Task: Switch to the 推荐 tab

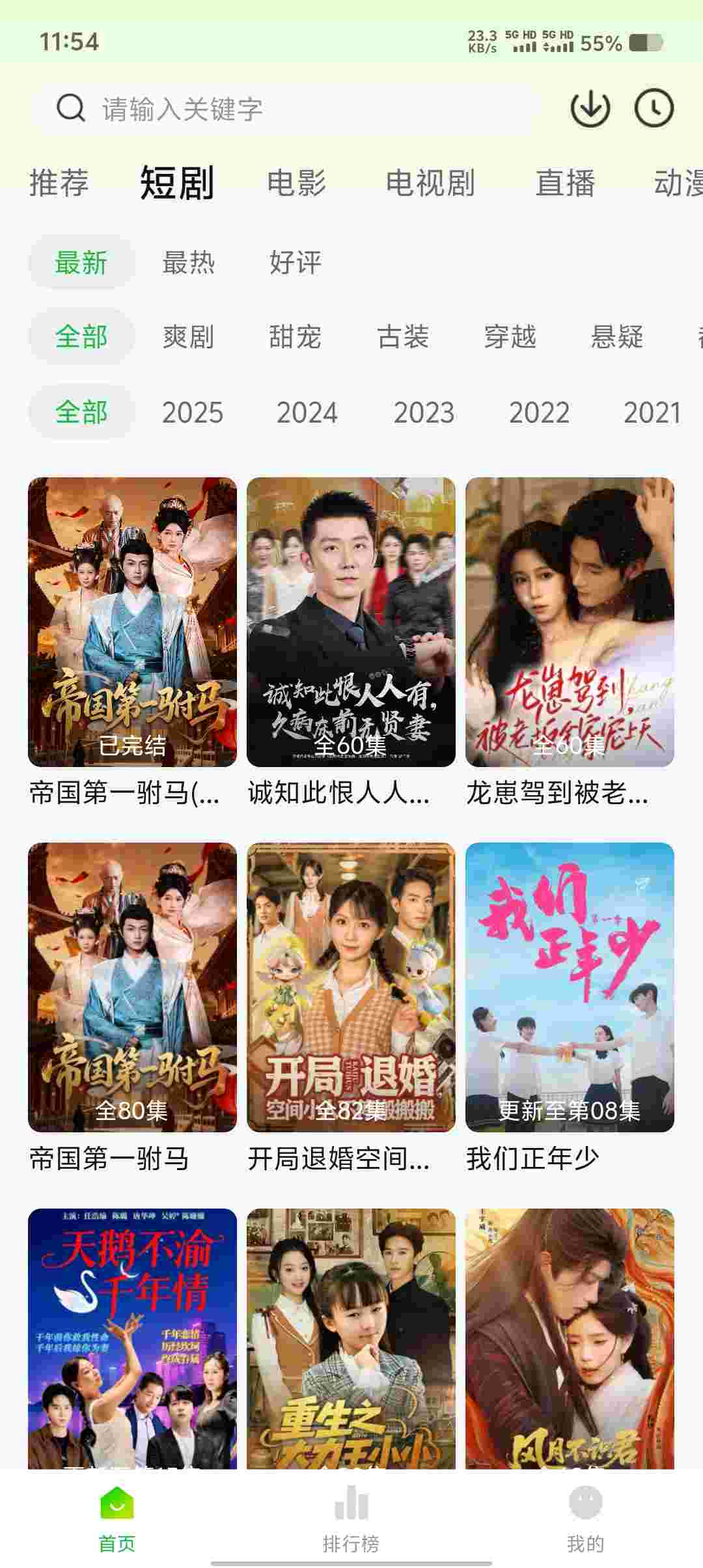Action: [x=59, y=183]
